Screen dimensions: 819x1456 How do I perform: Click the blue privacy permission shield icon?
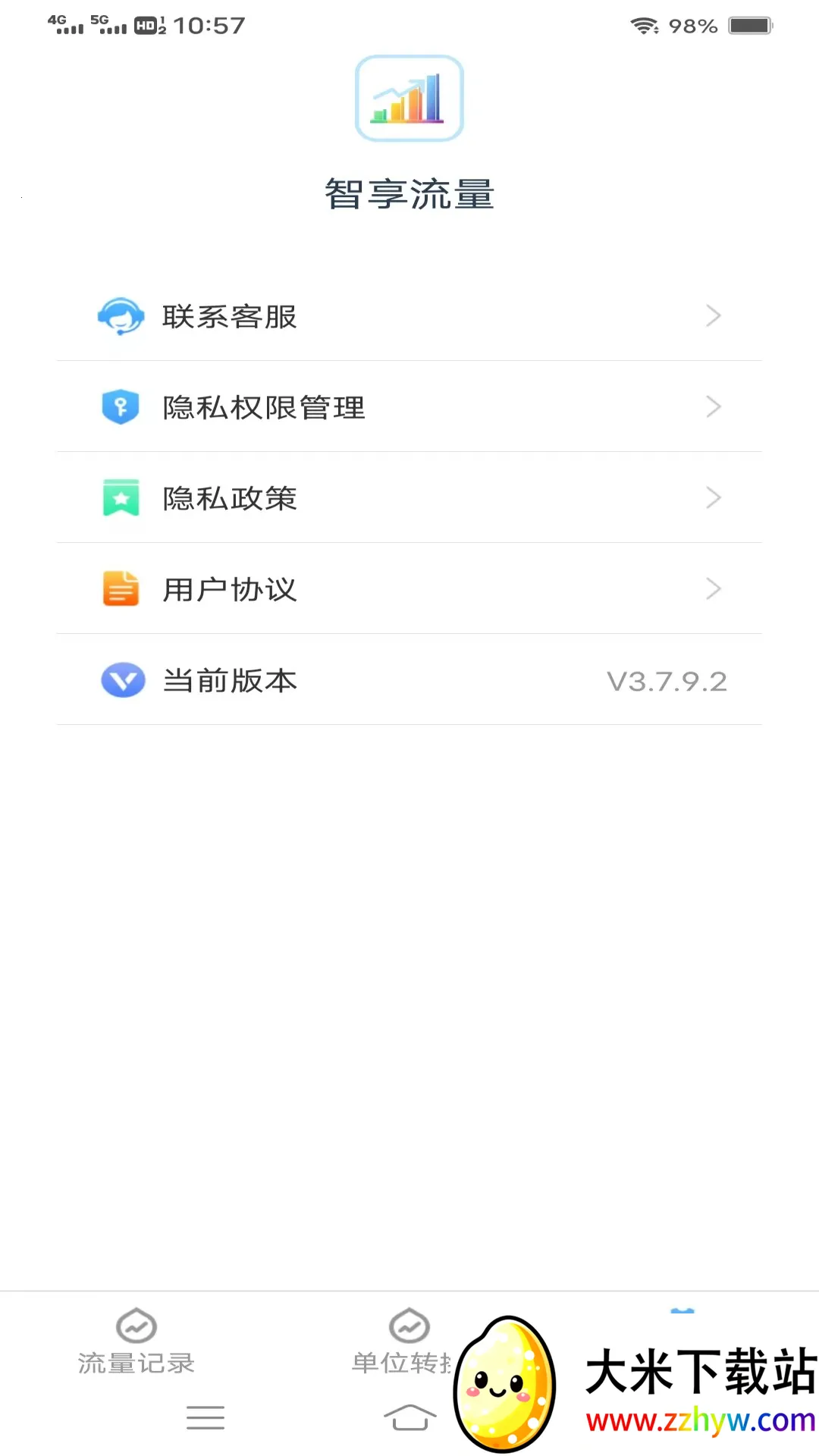coord(121,407)
